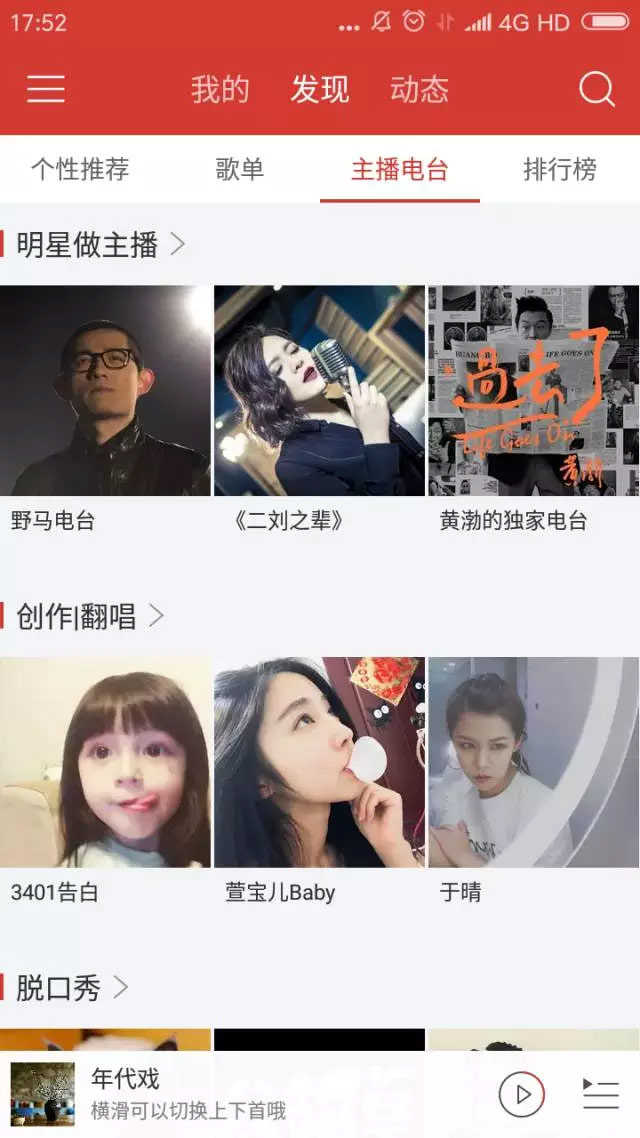Switch to the 我的 tab

point(220,89)
